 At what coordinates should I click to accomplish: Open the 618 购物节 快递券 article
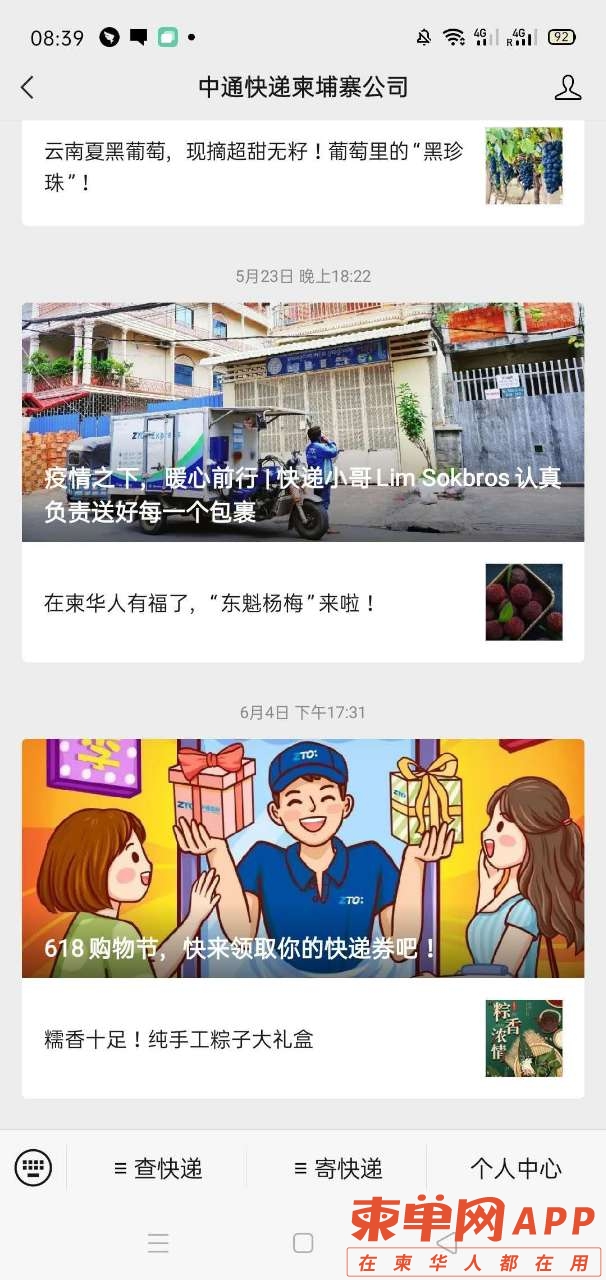tap(302, 858)
